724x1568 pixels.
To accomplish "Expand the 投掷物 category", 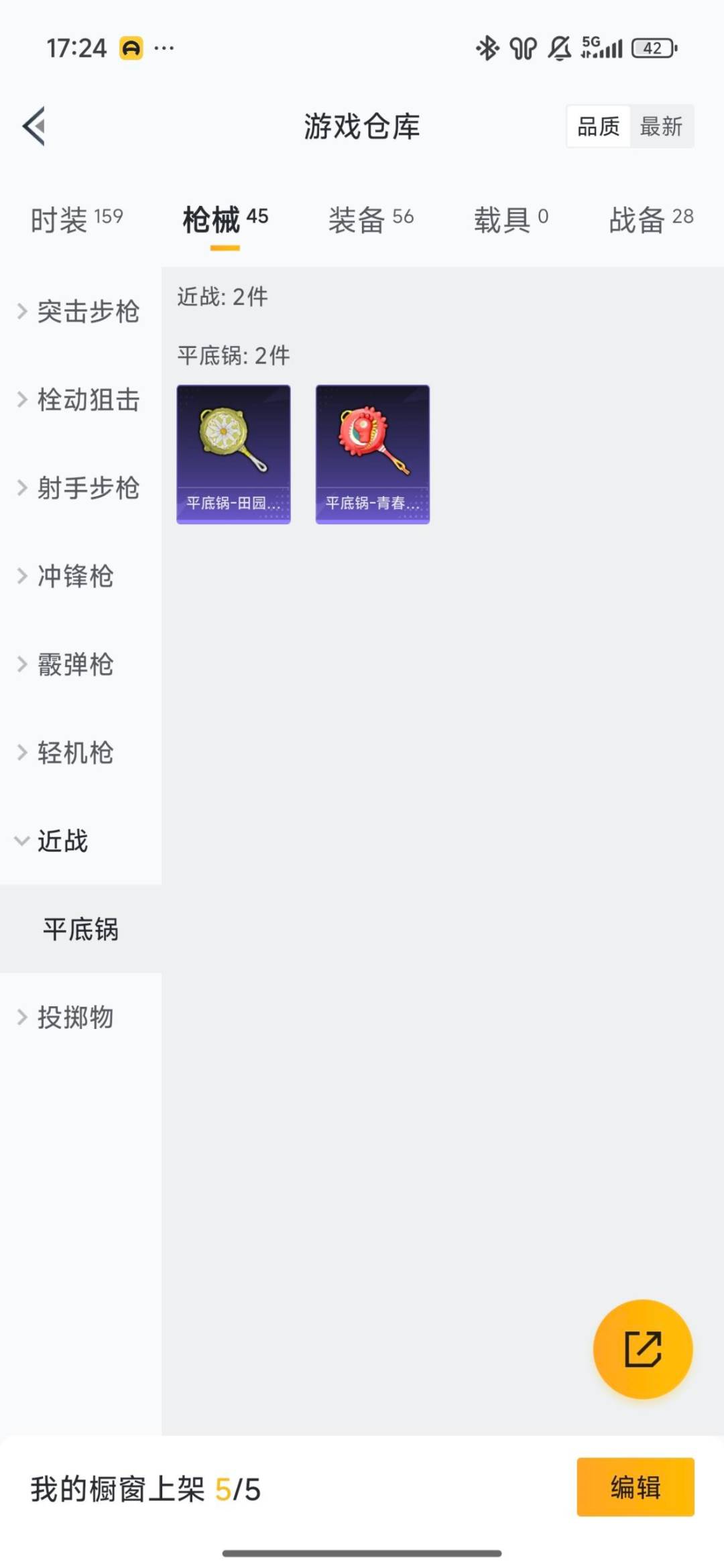I will [74, 1018].
